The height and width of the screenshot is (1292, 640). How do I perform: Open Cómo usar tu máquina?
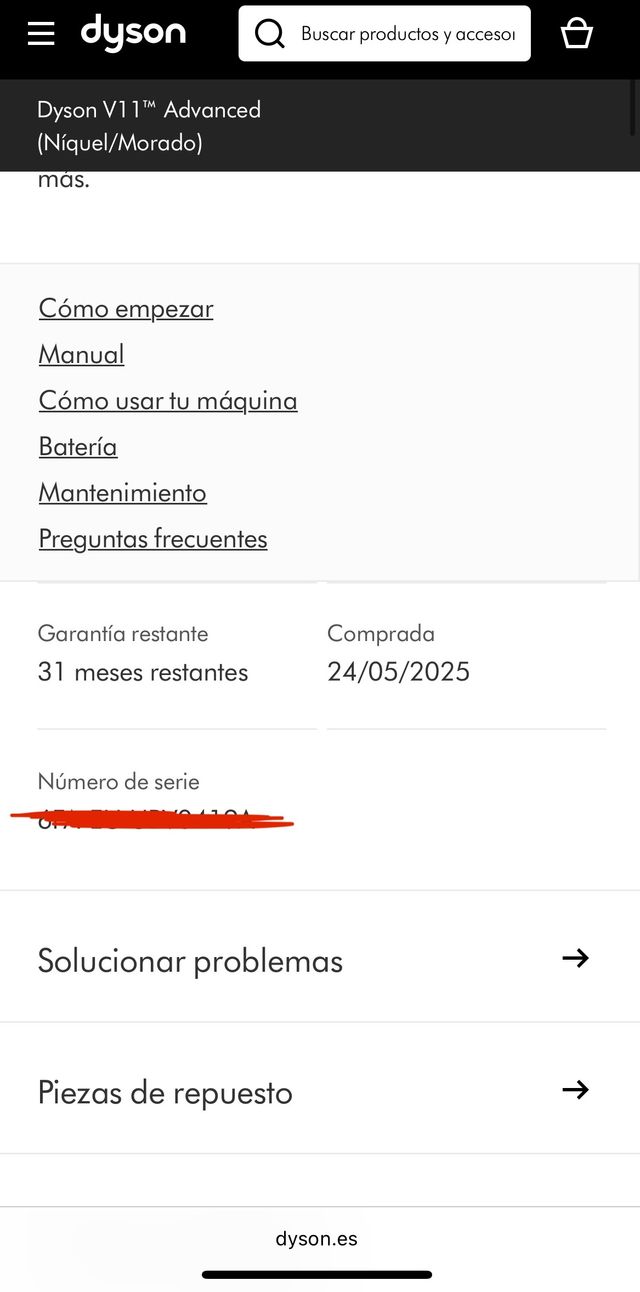168,400
